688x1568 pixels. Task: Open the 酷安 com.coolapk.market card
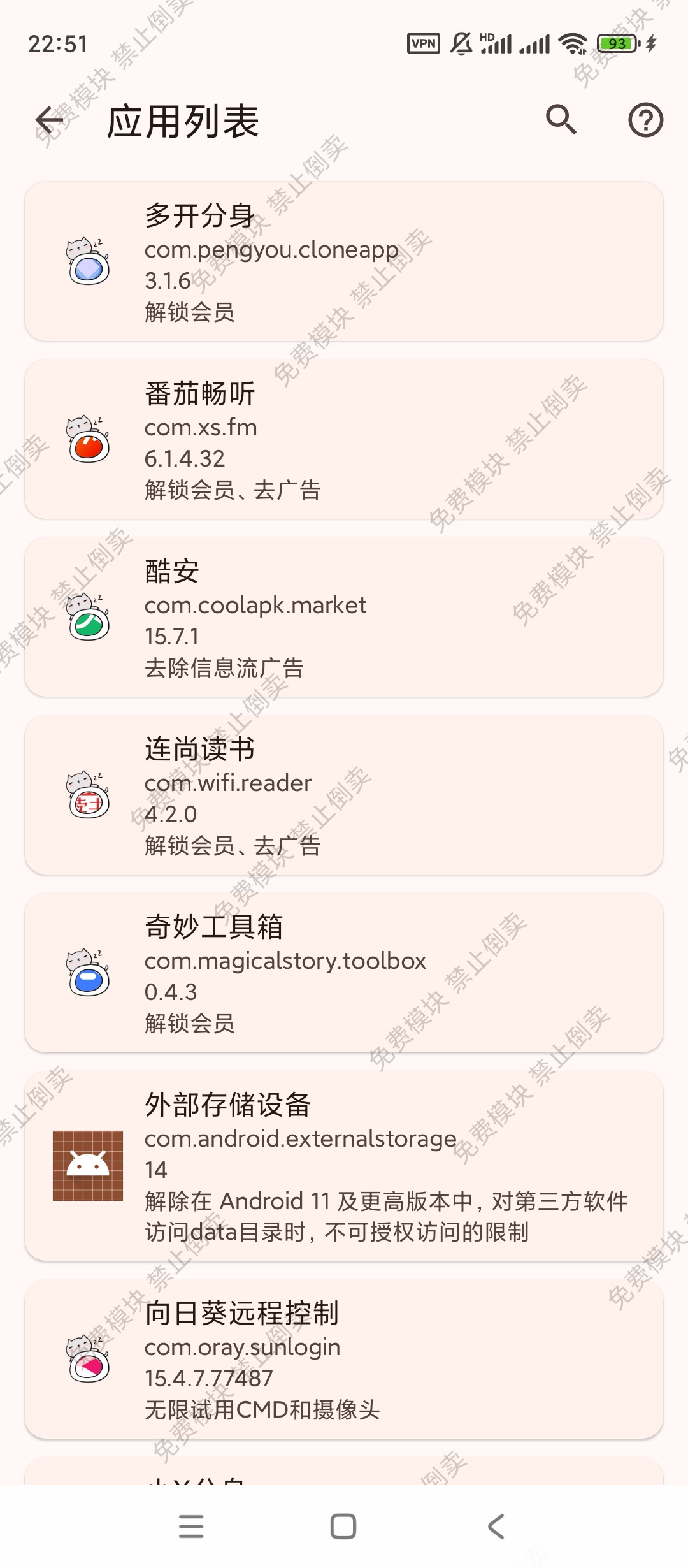(344, 617)
